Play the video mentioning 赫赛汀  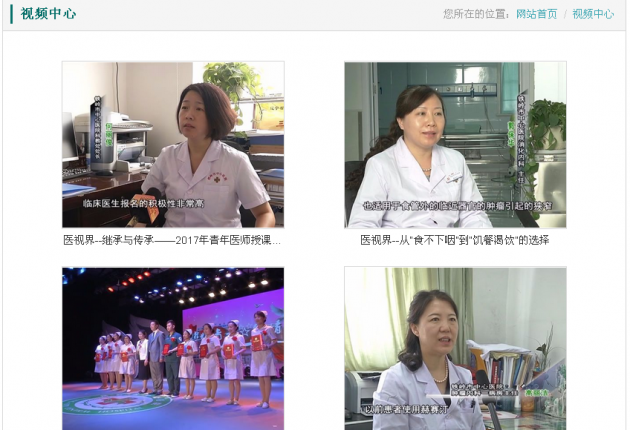455,348
